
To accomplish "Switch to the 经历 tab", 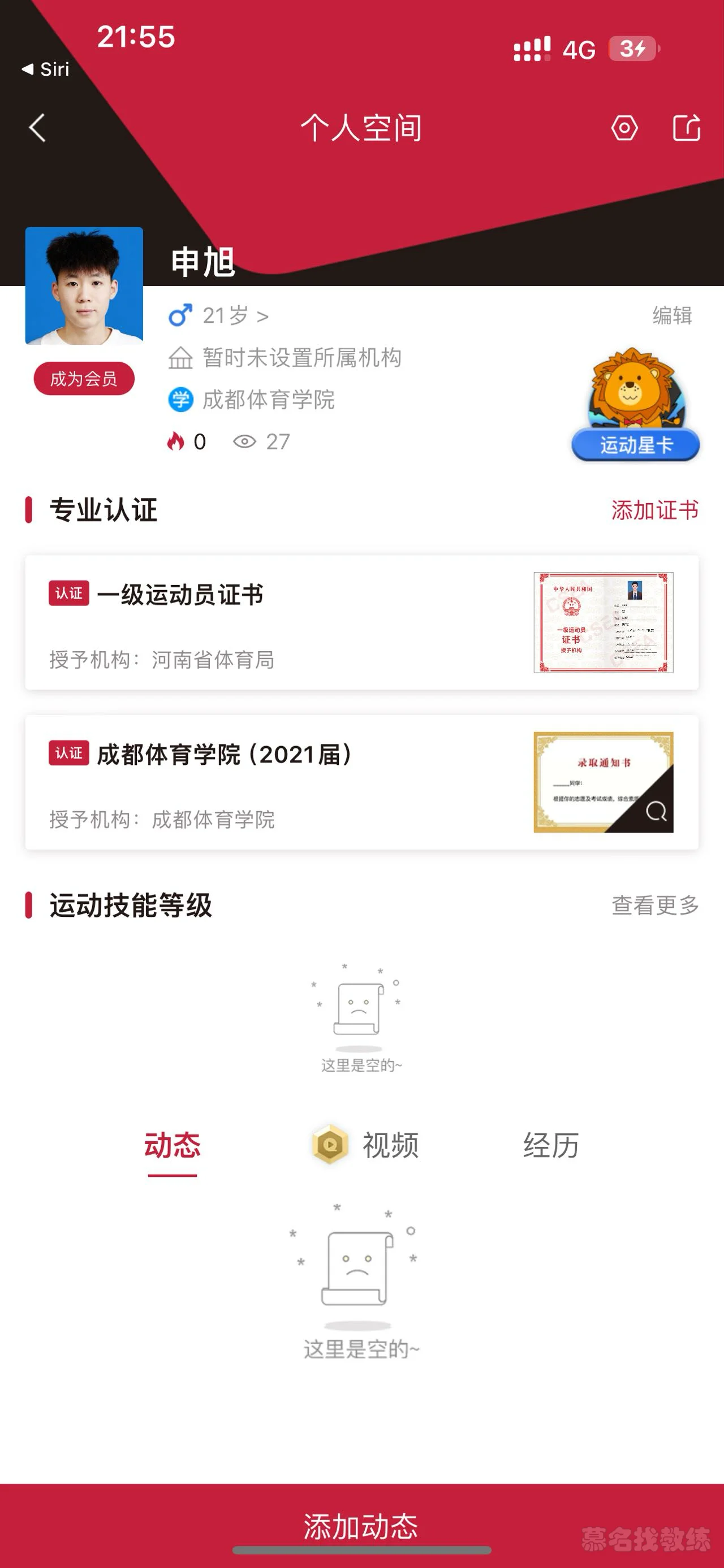I will [551, 1146].
